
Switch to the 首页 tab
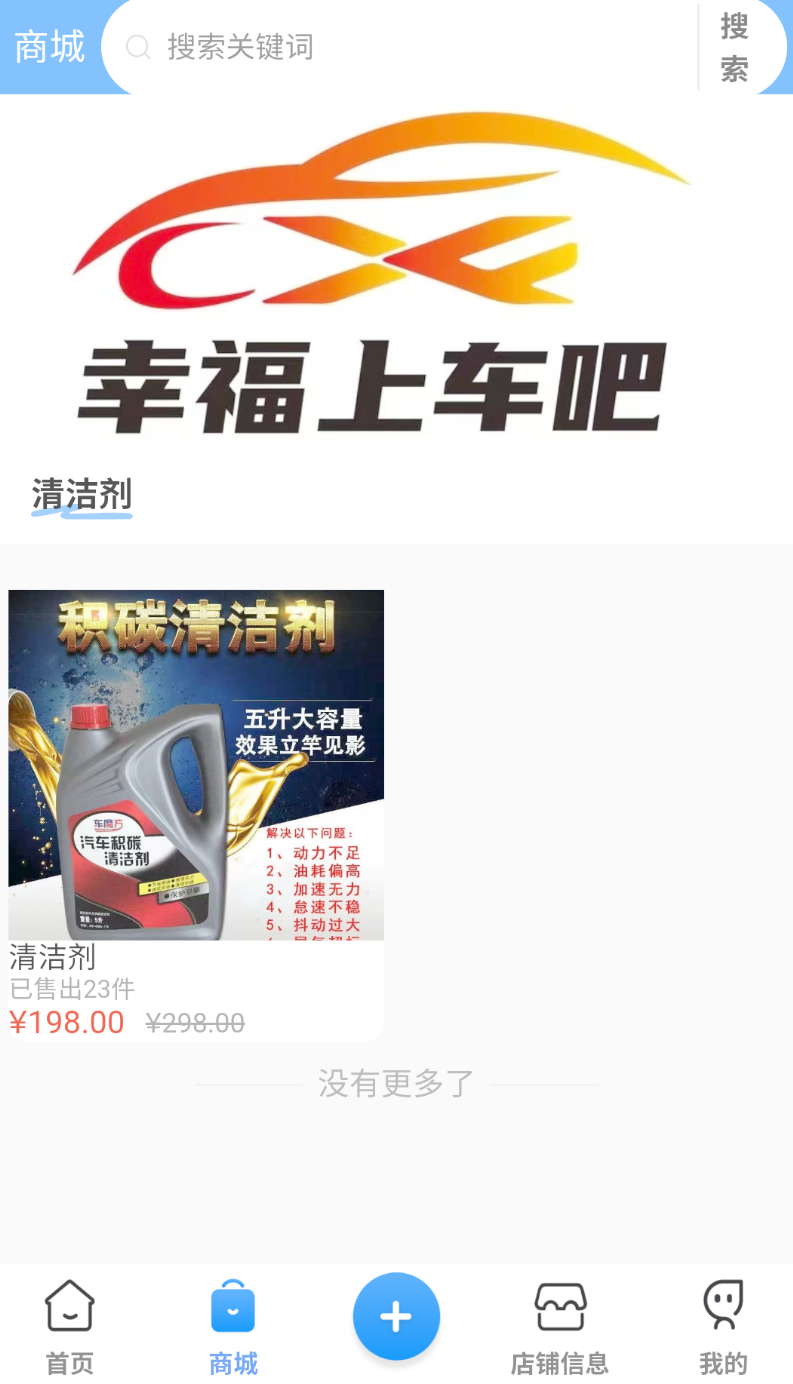[x=68, y=1361]
